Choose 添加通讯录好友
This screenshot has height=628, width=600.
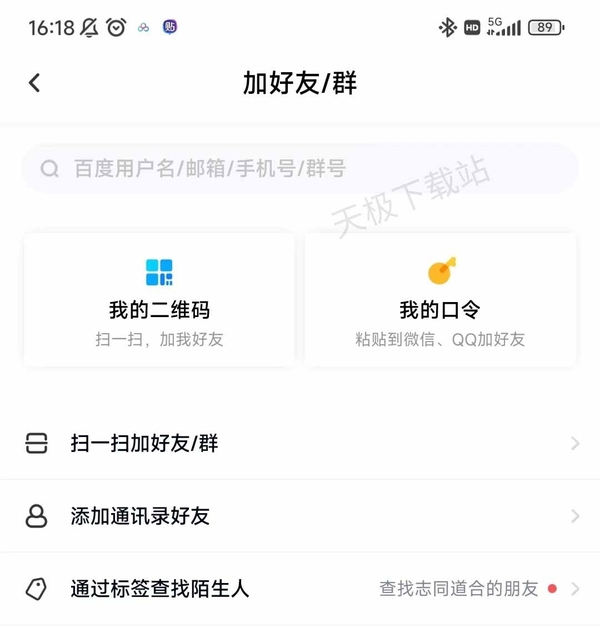300,516
